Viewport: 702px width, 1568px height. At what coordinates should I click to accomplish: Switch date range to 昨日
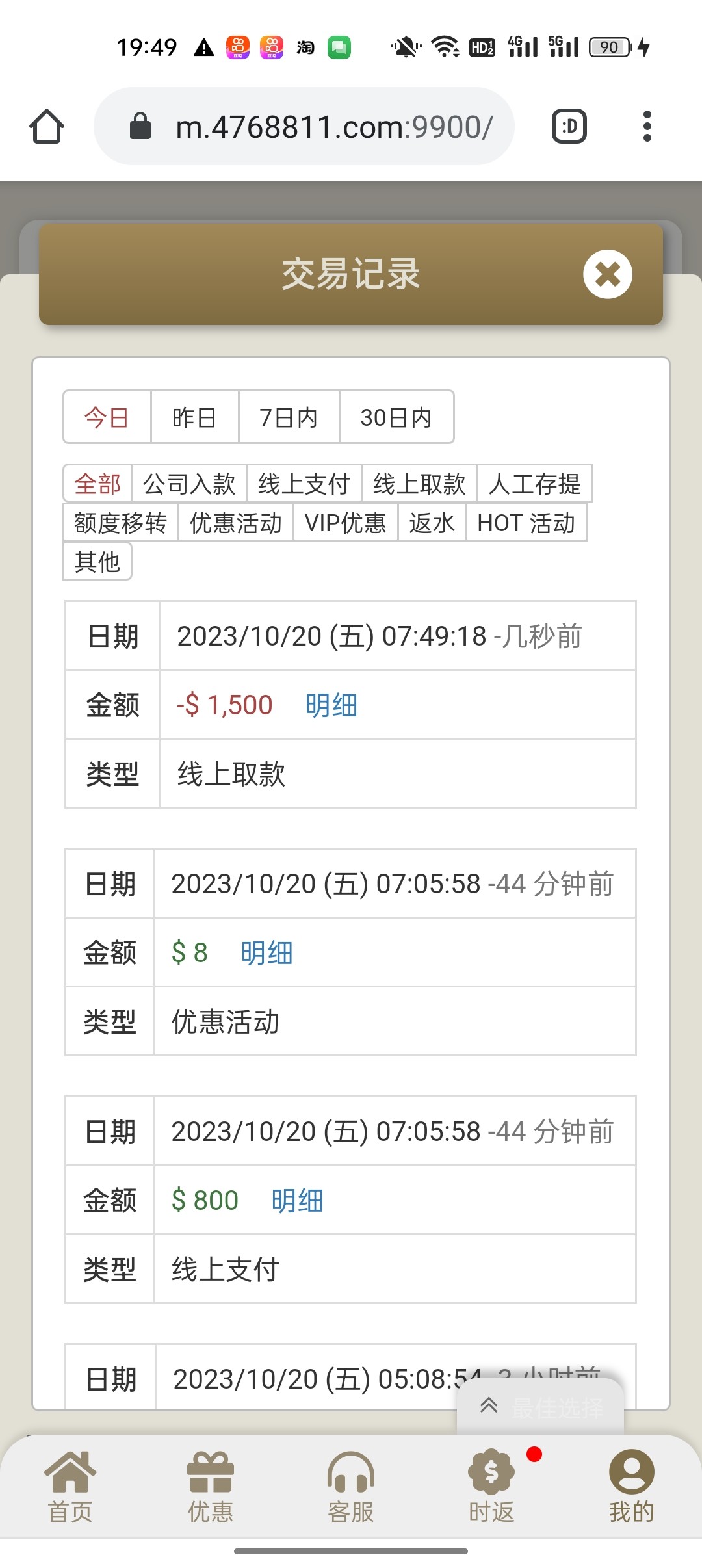coord(194,417)
